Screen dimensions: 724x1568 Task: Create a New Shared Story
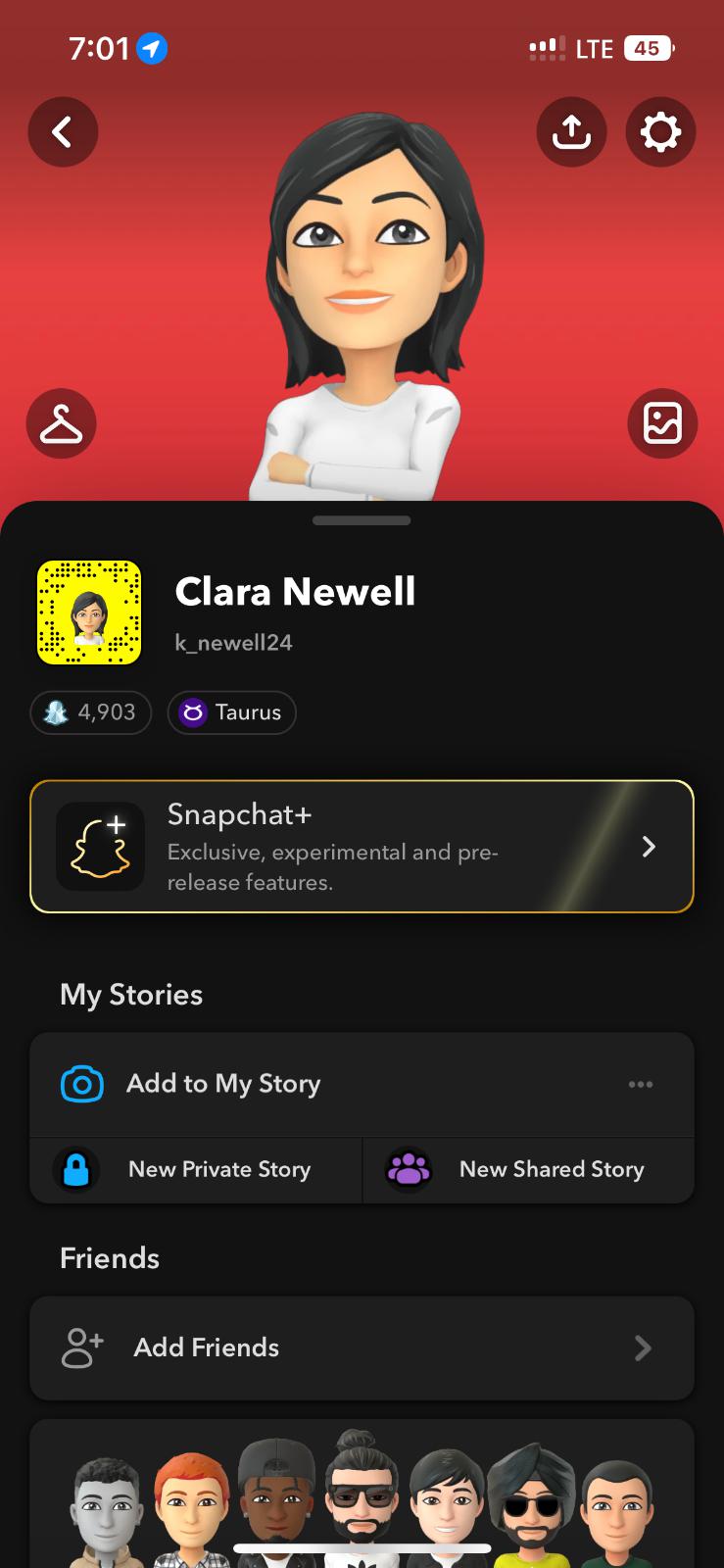click(529, 1170)
